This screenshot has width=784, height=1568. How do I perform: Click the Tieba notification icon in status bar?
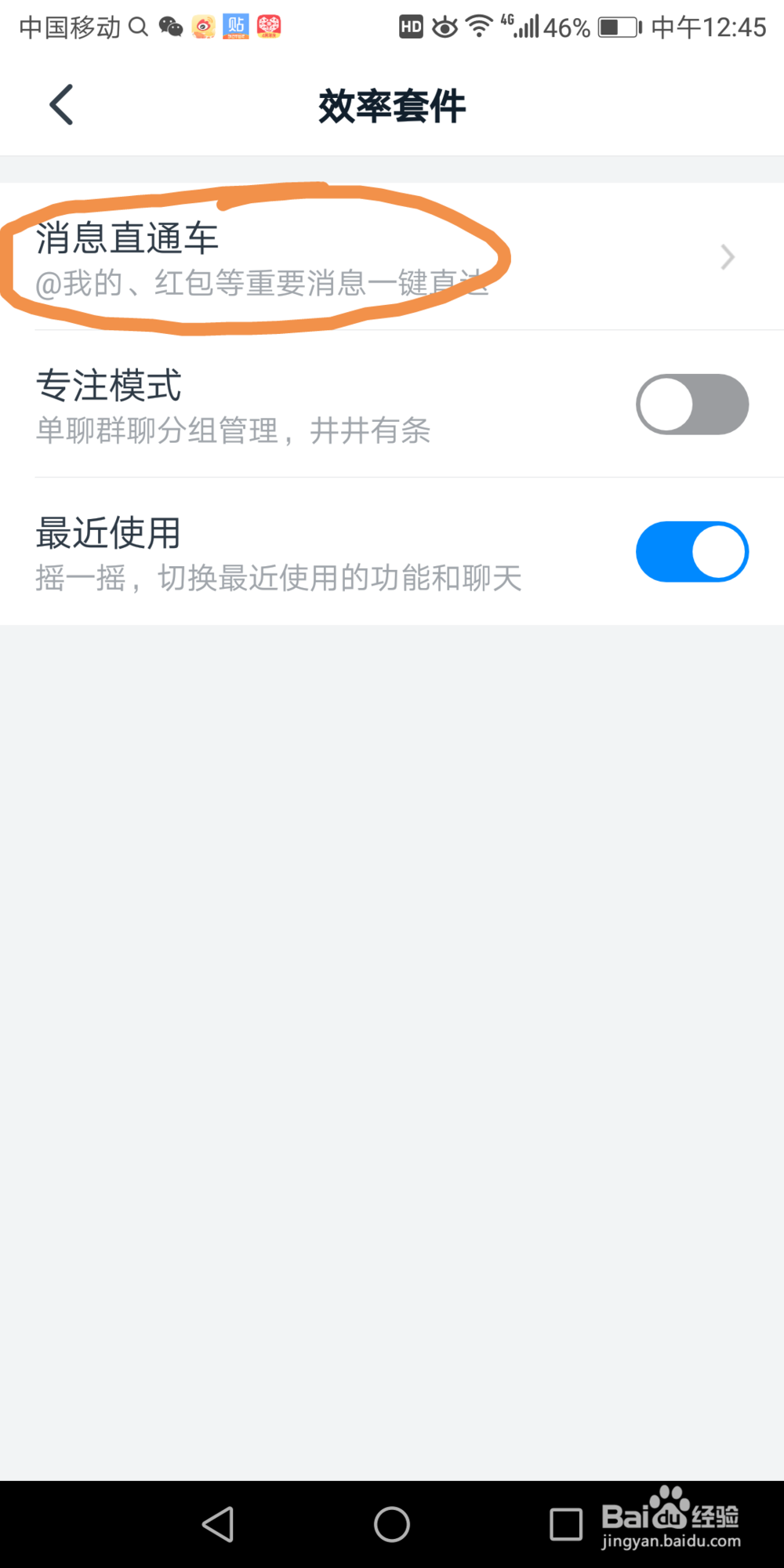(x=237, y=26)
